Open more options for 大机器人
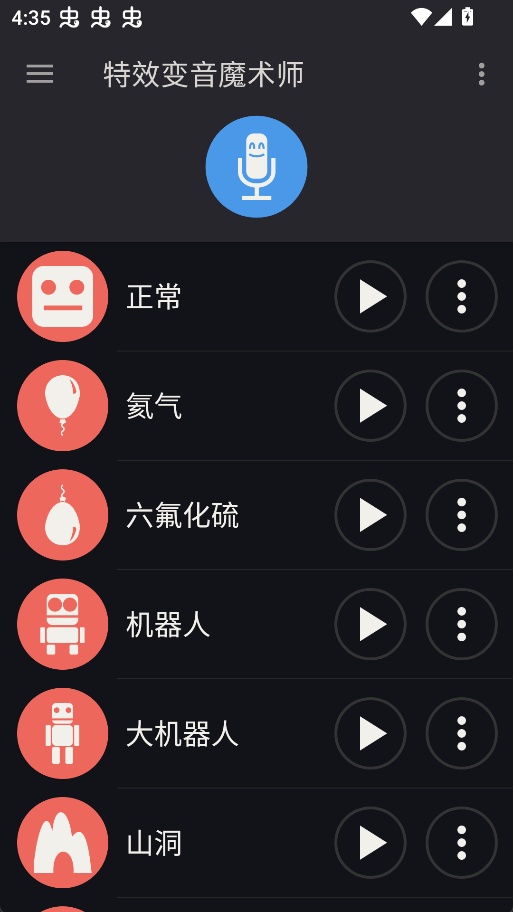This screenshot has width=513, height=912. point(462,733)
